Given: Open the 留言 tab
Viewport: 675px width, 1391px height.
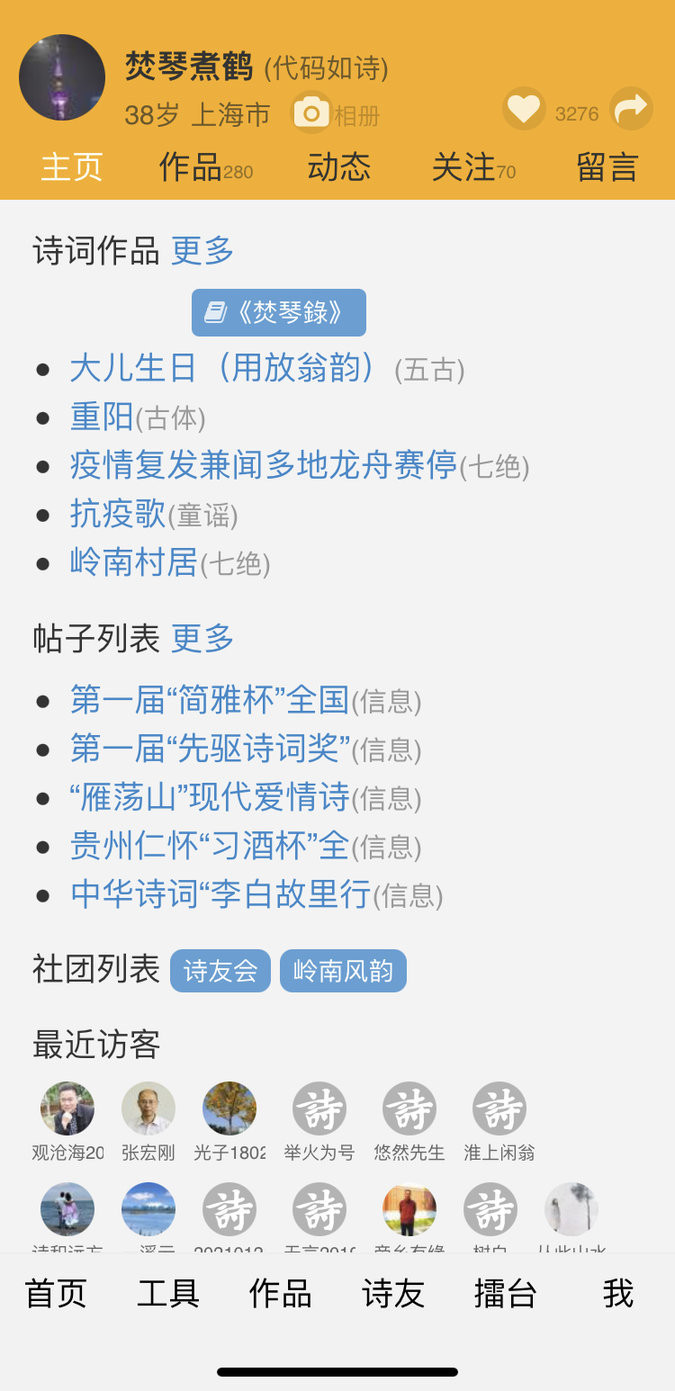Looking at the screenshot, I should (x=607, y=167).
